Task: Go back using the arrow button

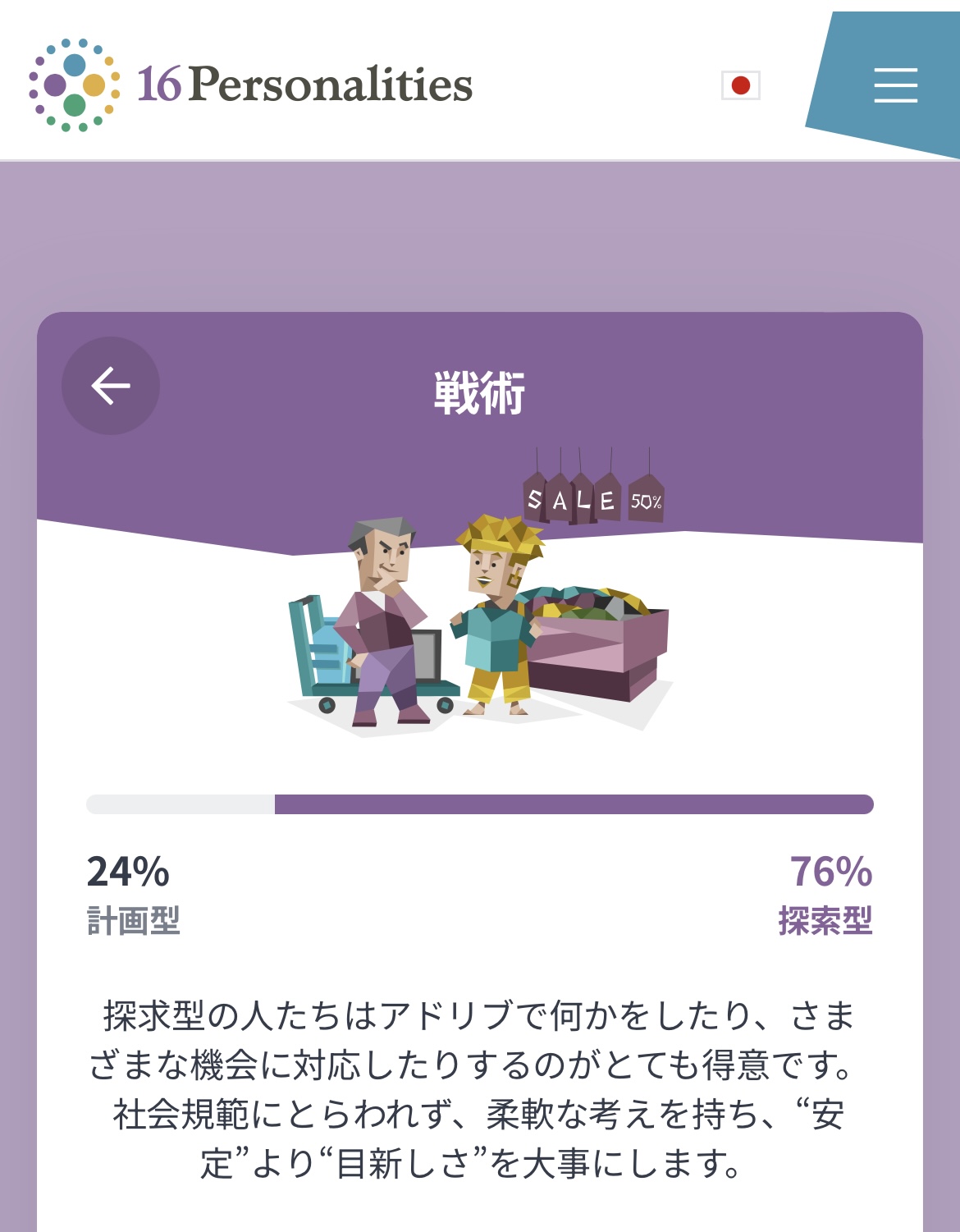Action: (111, 386)
